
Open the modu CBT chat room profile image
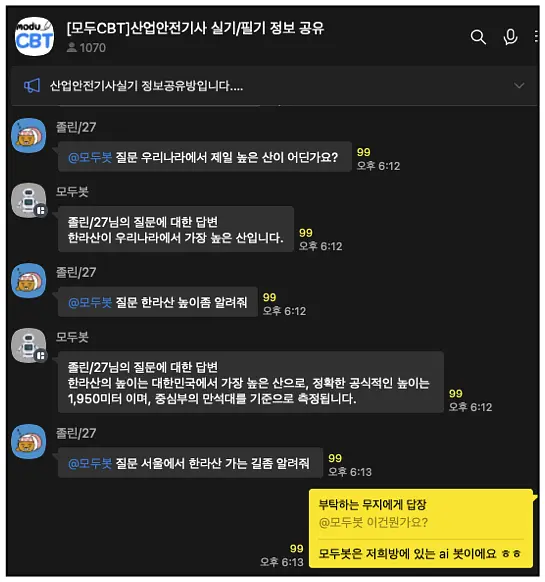(34, 36)
